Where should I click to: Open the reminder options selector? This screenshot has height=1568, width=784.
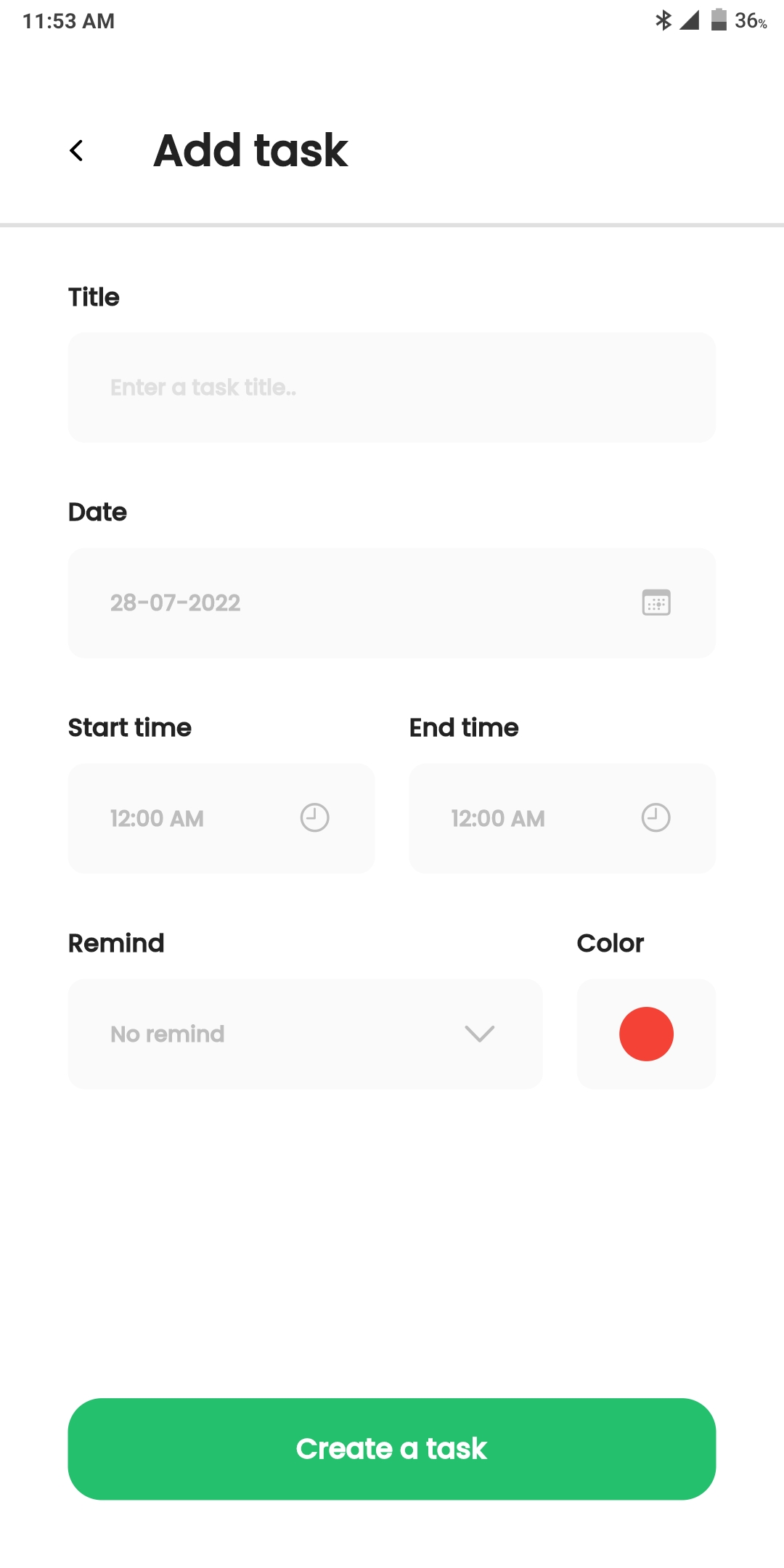tap(305, 1034)
